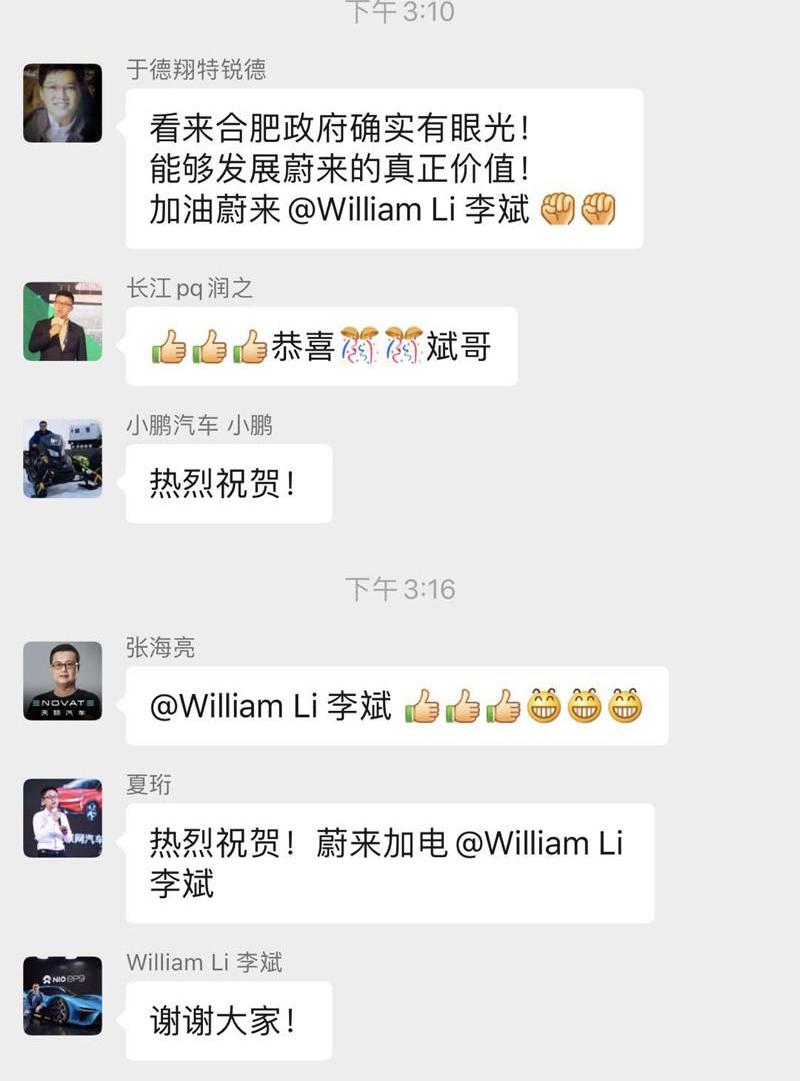Select 夏珩's 蔚来加电 message bubble
This screenshot has height=1081, width=800.
(x=390, y=861)
